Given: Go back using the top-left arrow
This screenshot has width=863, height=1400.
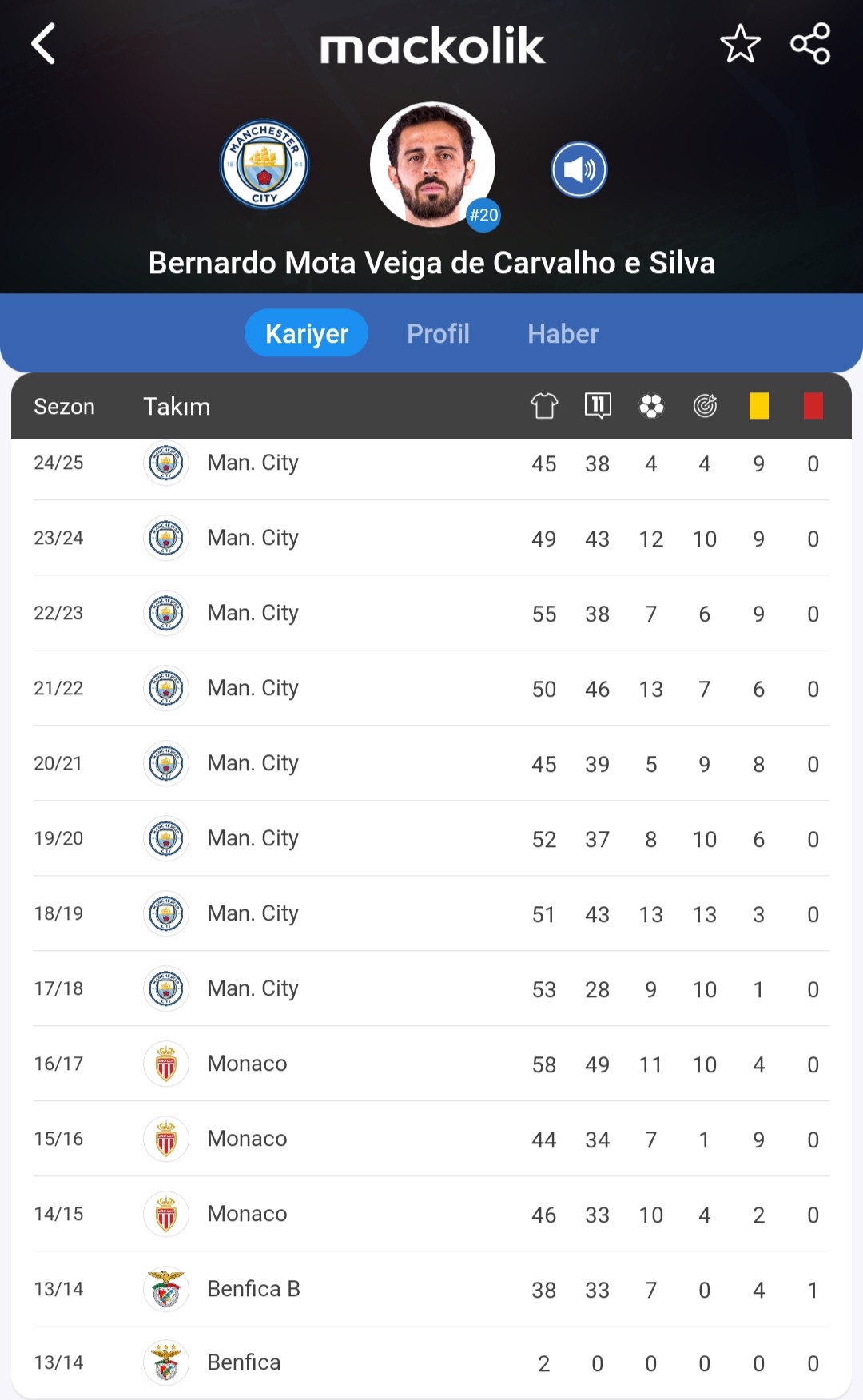Looking at the screenshot, I should (x=43, y=44).
